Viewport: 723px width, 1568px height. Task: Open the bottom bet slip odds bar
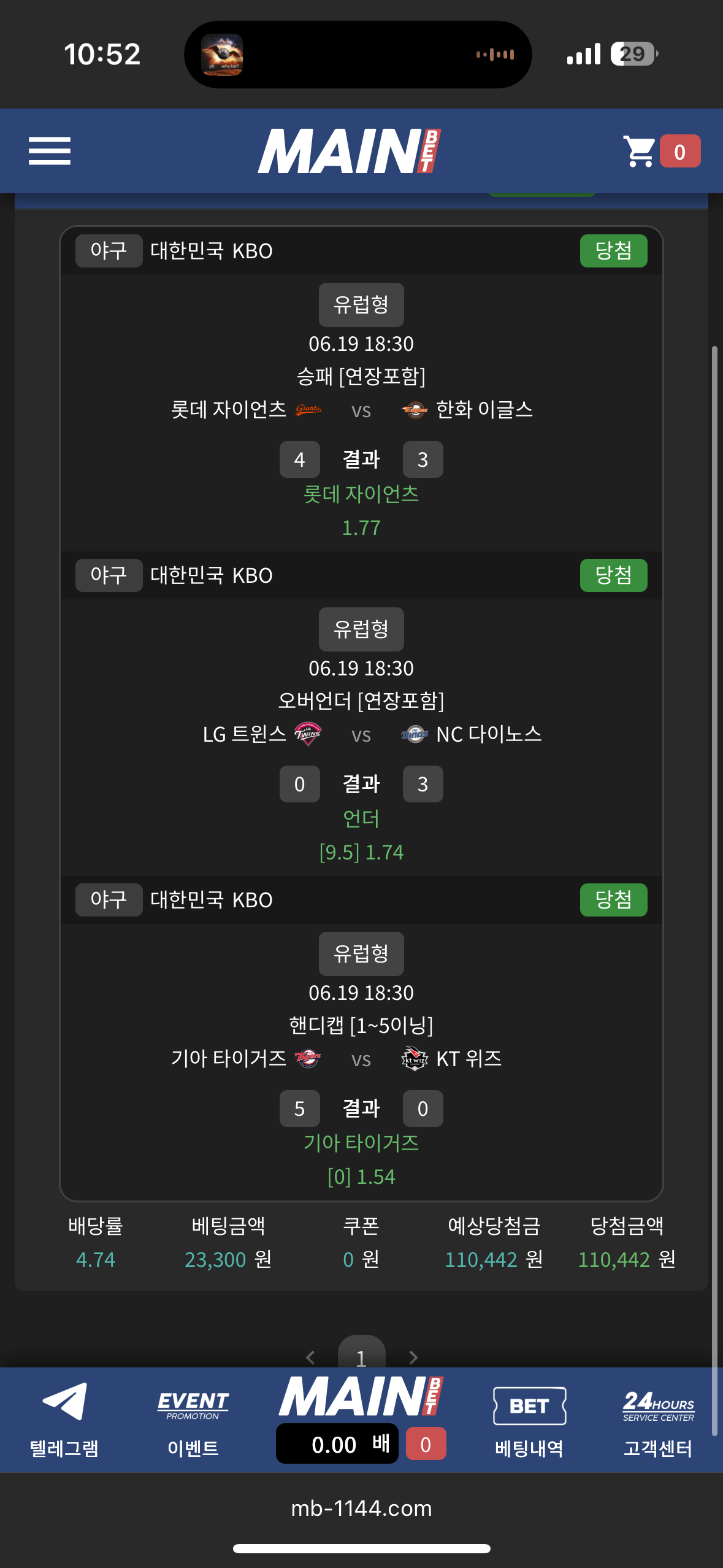pyautogui.click(x=337, y=1444)
